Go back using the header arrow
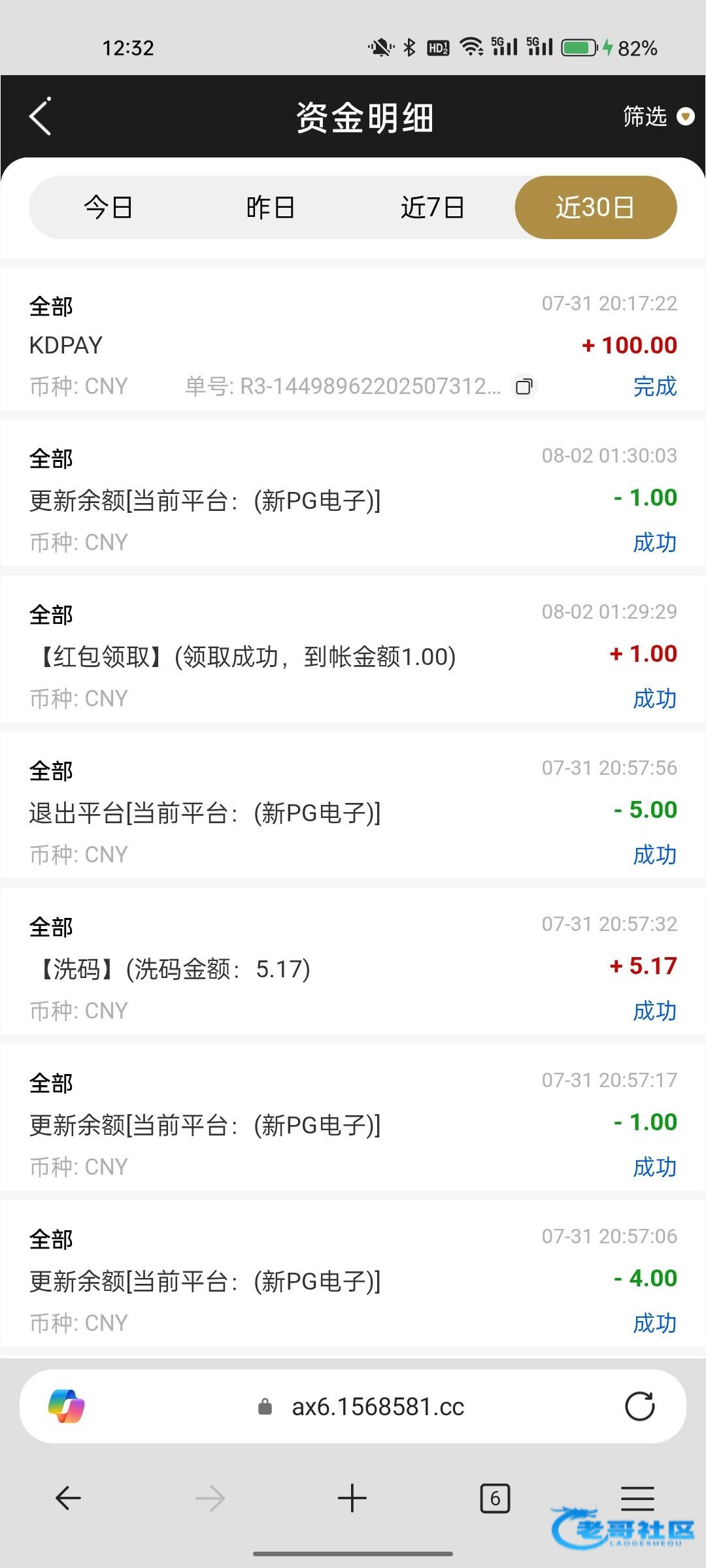The height and width of the screenshot is (1568, 706). coord(41,117)
